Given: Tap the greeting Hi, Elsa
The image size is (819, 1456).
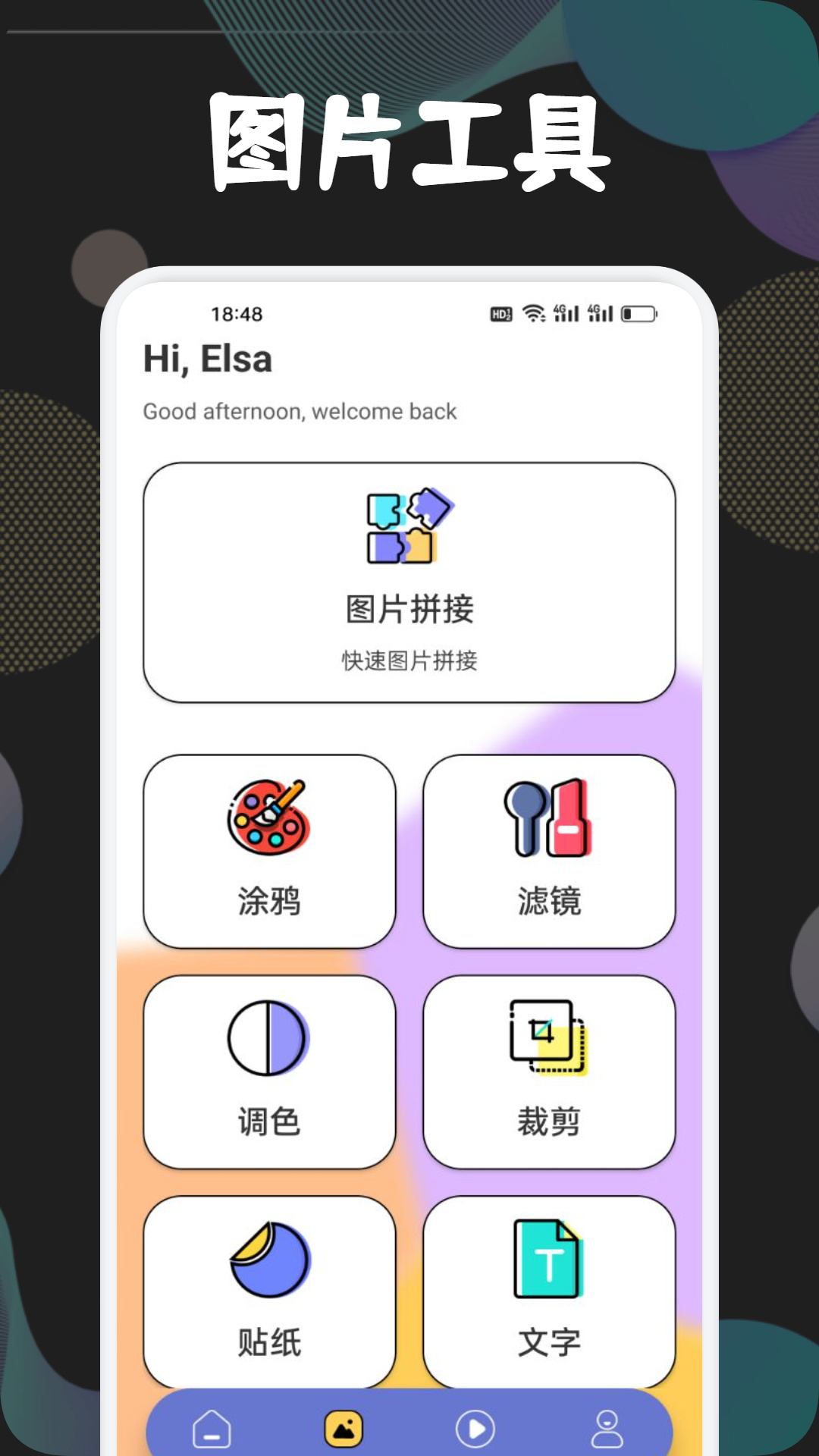Looking at the screenshot, I should 206,359.
